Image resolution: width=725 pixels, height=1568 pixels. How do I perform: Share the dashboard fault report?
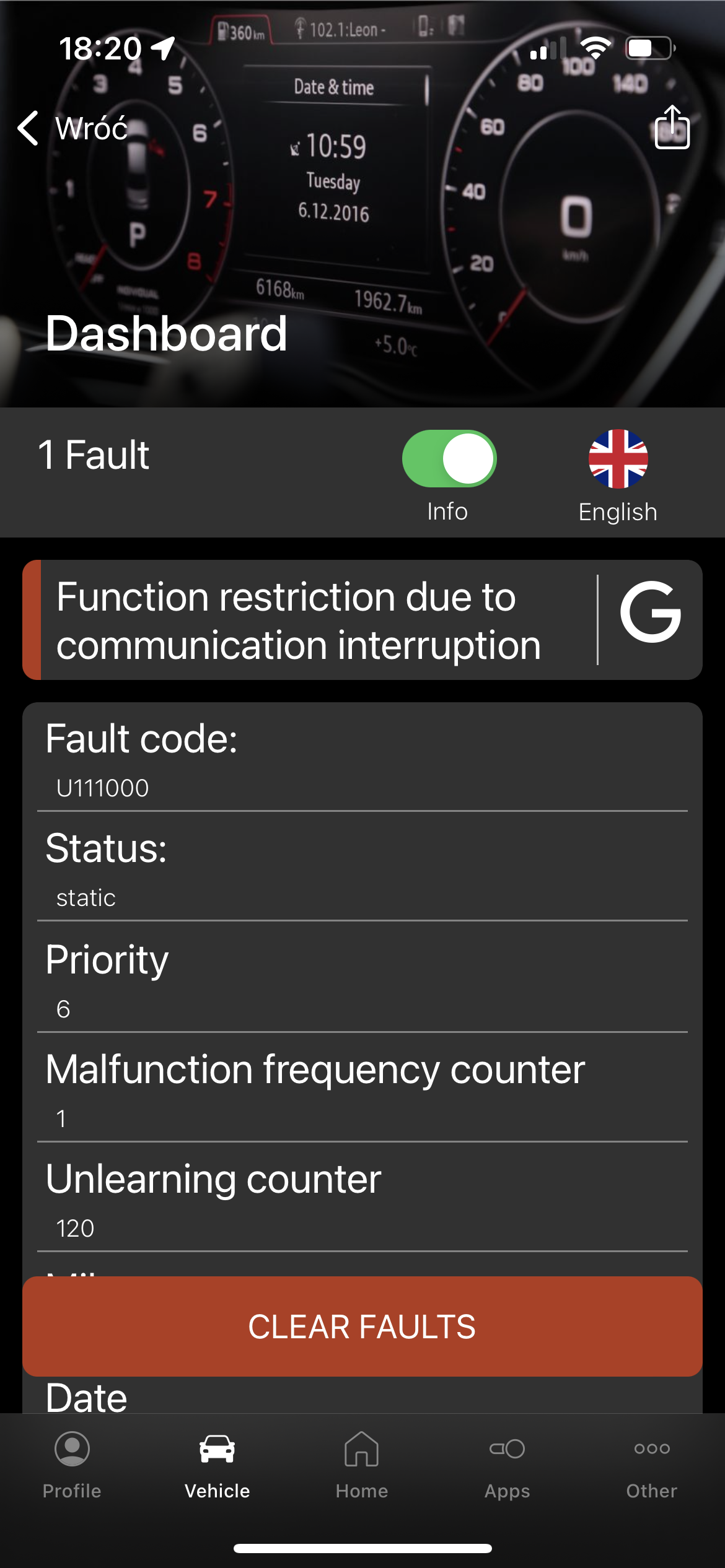(x=672, y=127)
